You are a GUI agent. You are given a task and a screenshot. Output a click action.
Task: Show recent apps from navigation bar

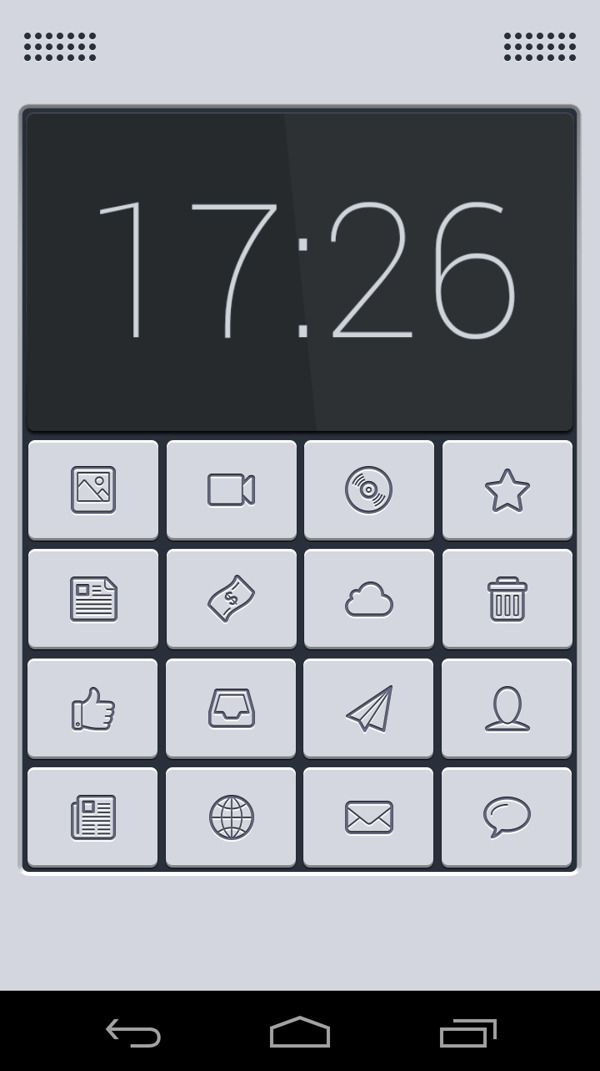pyautogui.click(x=467, y=1032)
